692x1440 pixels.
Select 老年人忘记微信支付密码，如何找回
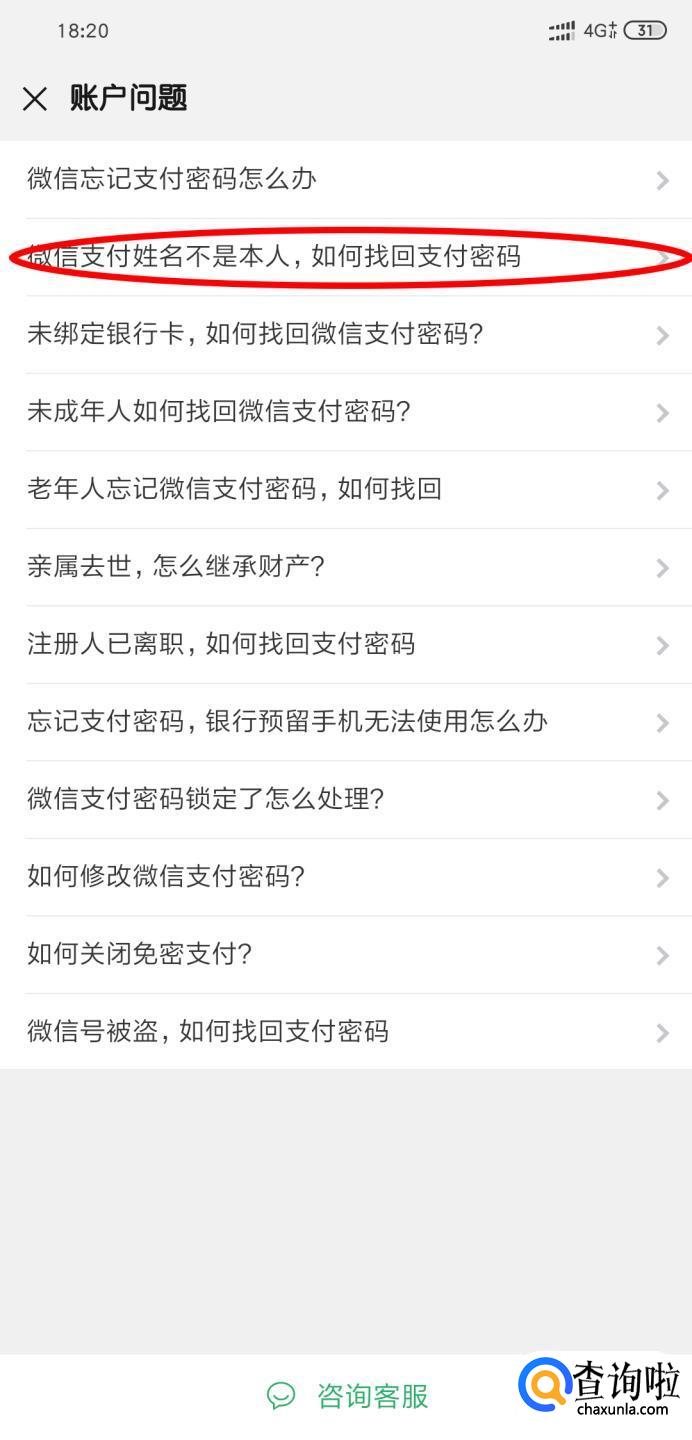point(346,489)
